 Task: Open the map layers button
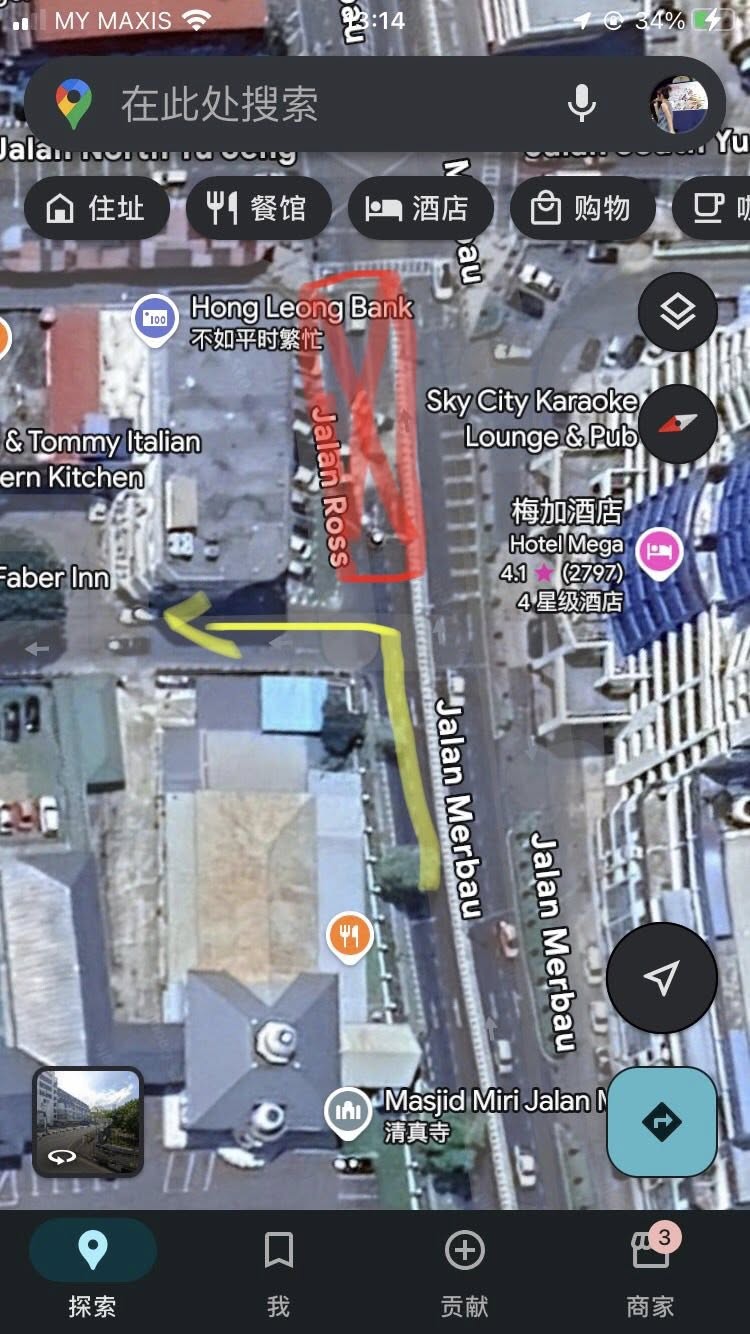click(x=677, y=312)
